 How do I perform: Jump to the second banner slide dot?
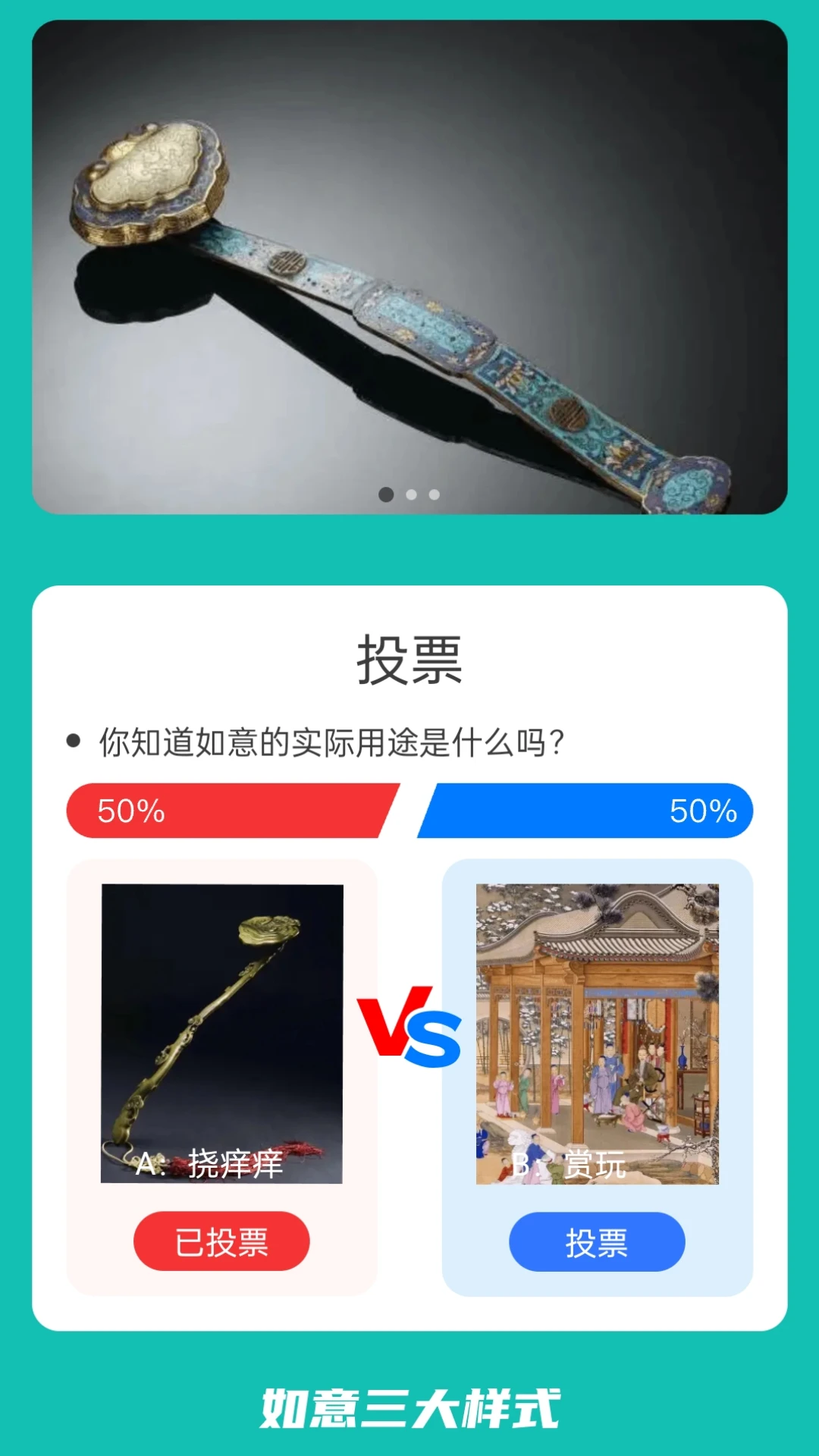pyautogui.click(x=411, y=494)
